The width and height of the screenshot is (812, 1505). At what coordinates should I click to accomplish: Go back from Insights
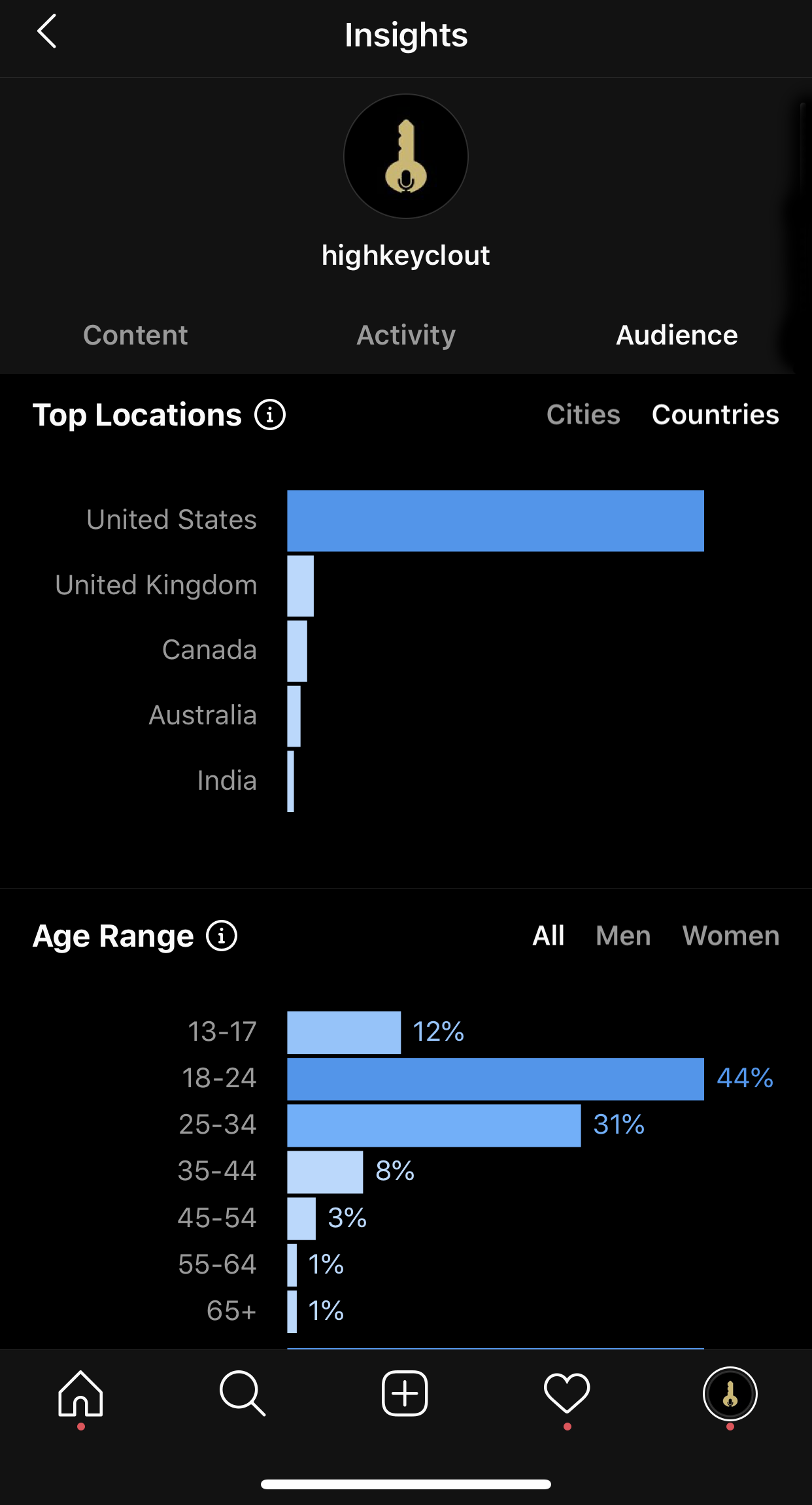[x=46, y=31]
